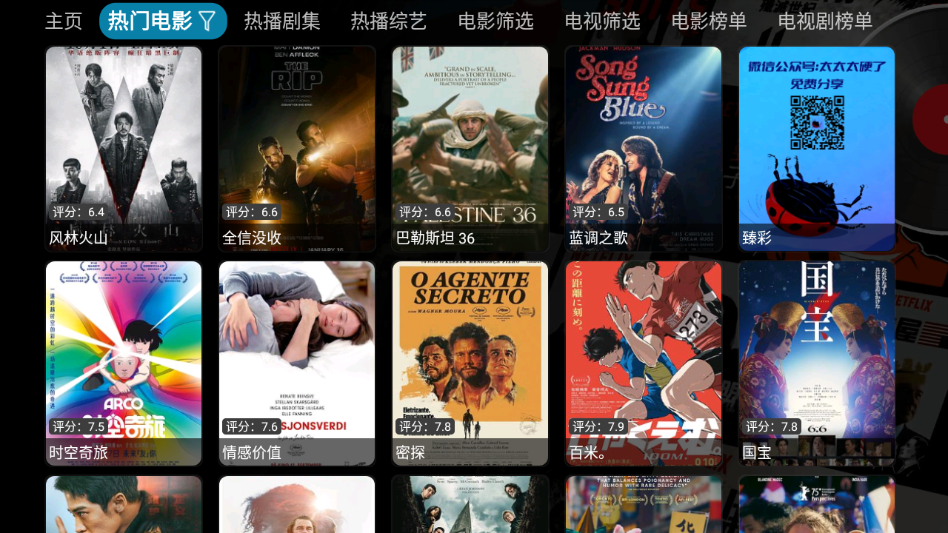Open the 热播综艺 tab

coord(388,21)
